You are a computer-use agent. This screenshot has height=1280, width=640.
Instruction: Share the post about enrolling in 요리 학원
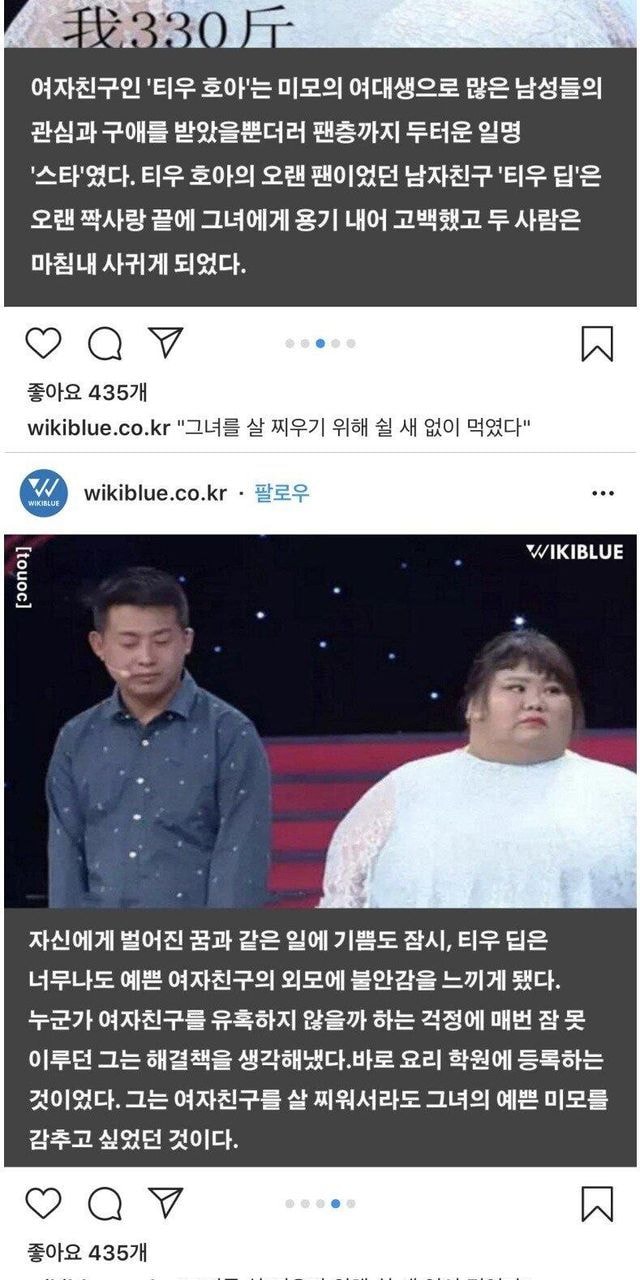point(166,1202)
